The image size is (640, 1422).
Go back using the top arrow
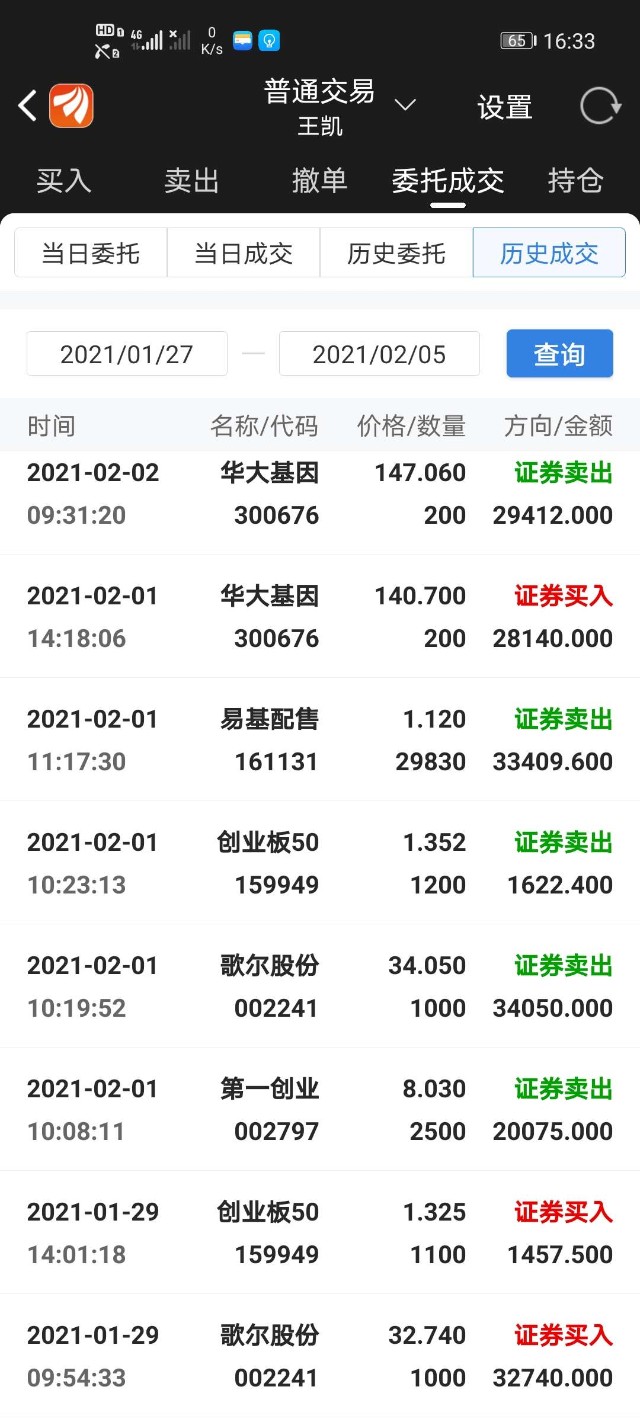tap(28, 105)
